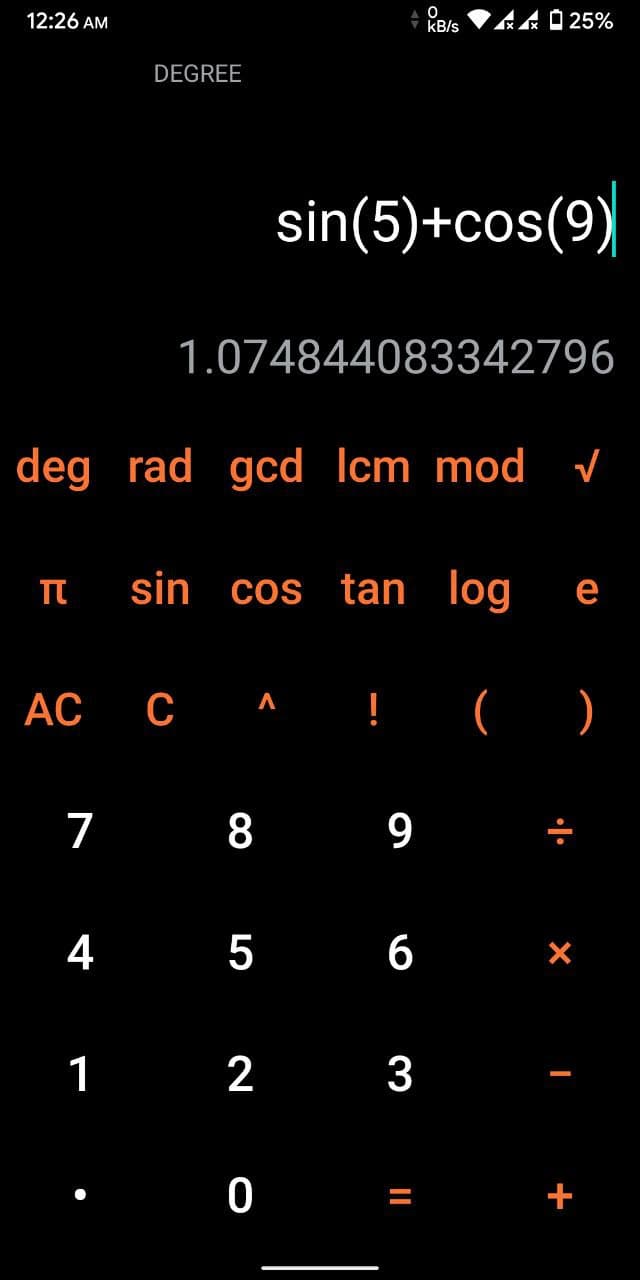Clear everything with AC
Image resolution: width=640 pixels, height=1280 pixels.
coord(53,711)
